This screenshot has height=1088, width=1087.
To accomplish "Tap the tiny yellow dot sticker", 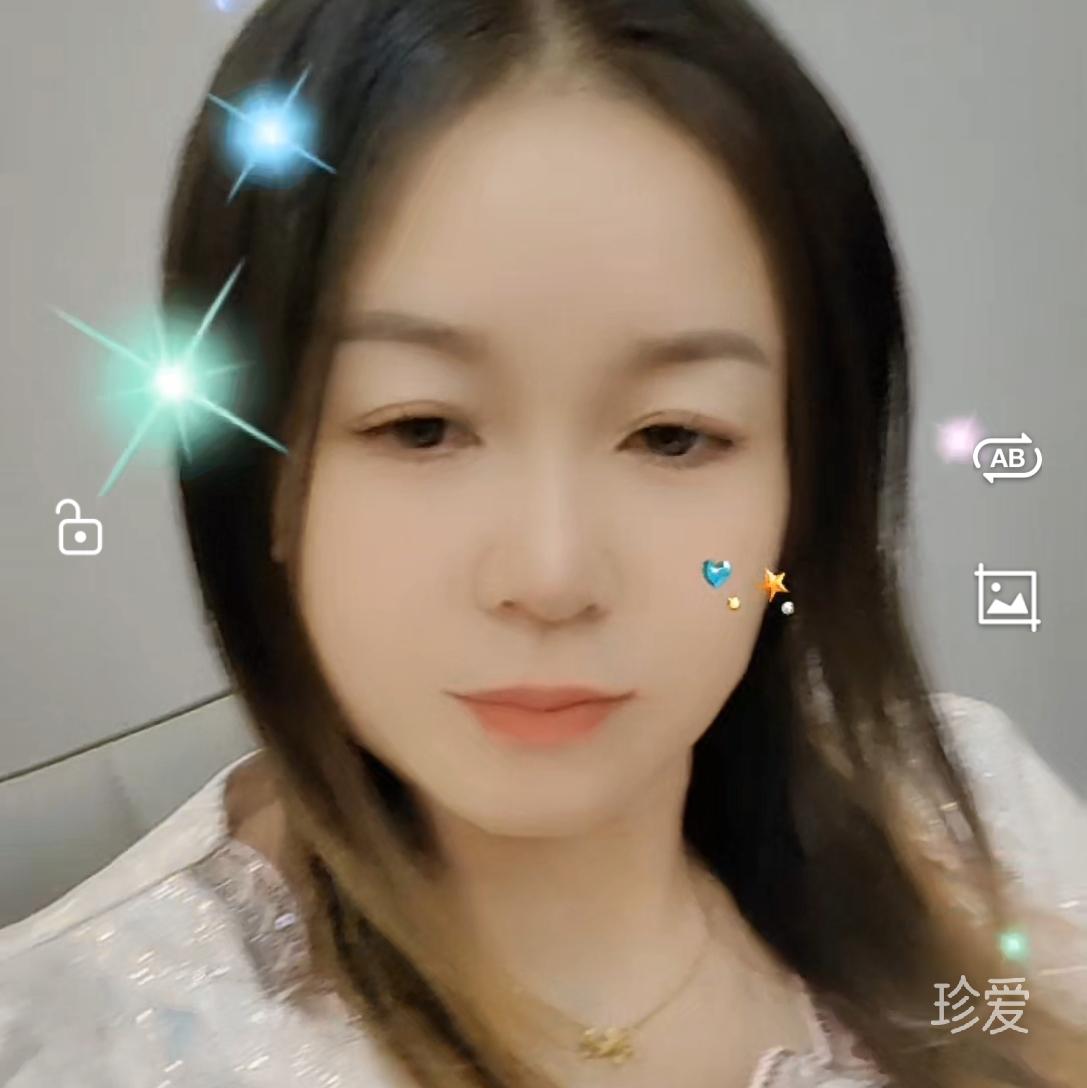I will point(732,602).
